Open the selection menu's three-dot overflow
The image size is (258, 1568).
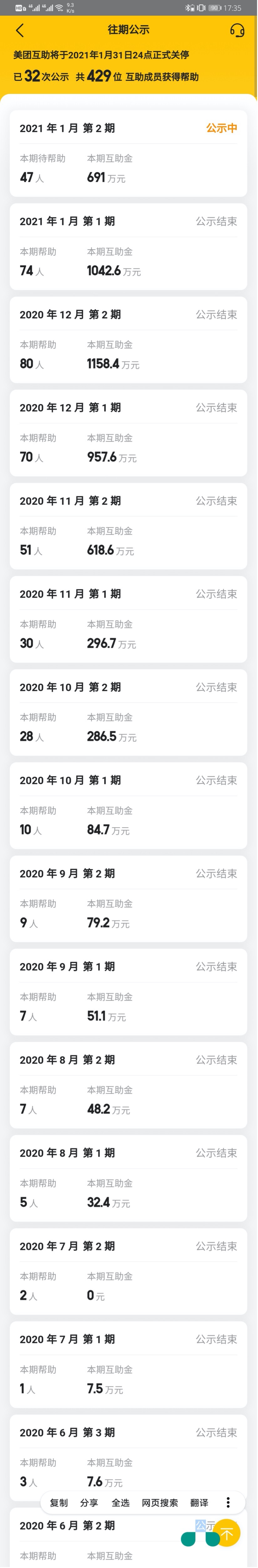tap(228, 1502)
